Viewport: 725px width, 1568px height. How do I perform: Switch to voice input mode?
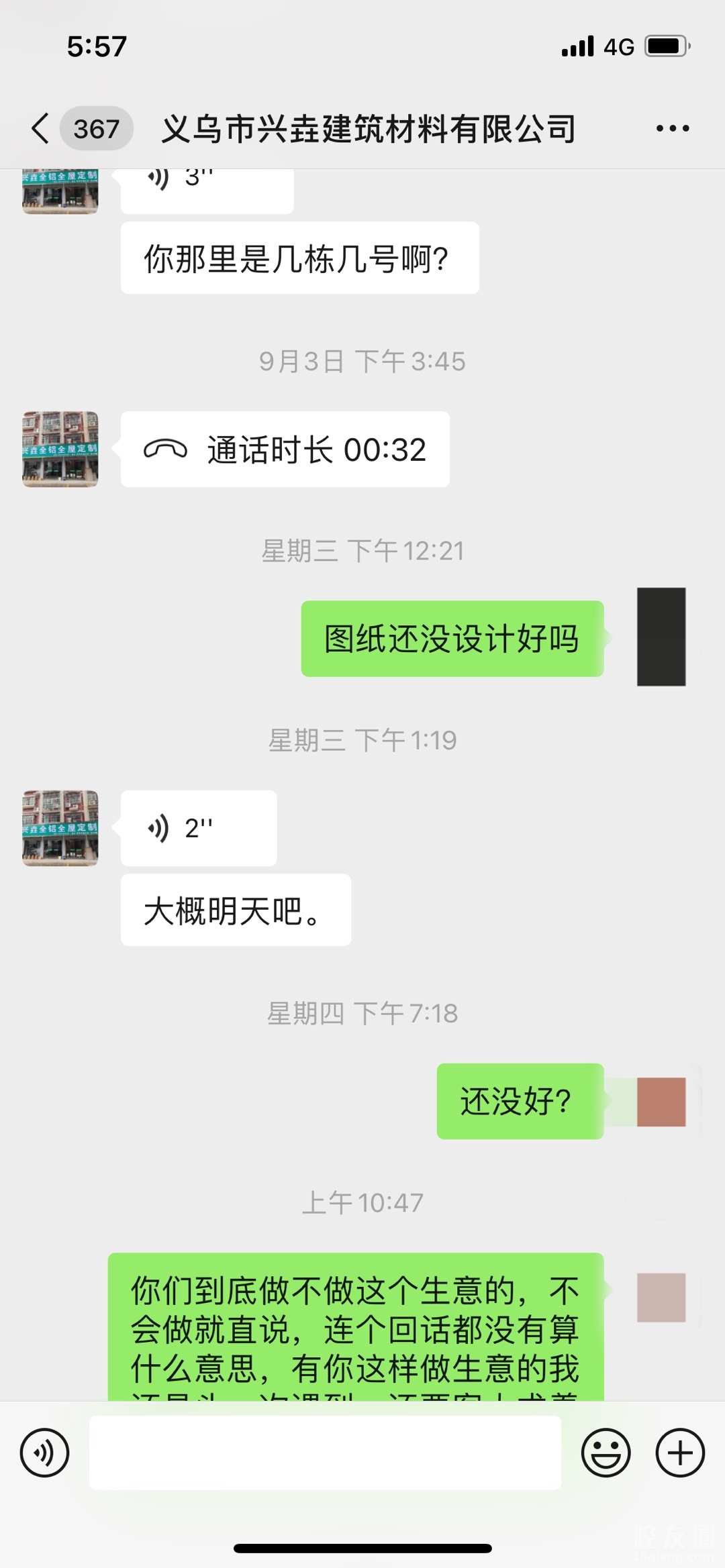coord(44,1453)
